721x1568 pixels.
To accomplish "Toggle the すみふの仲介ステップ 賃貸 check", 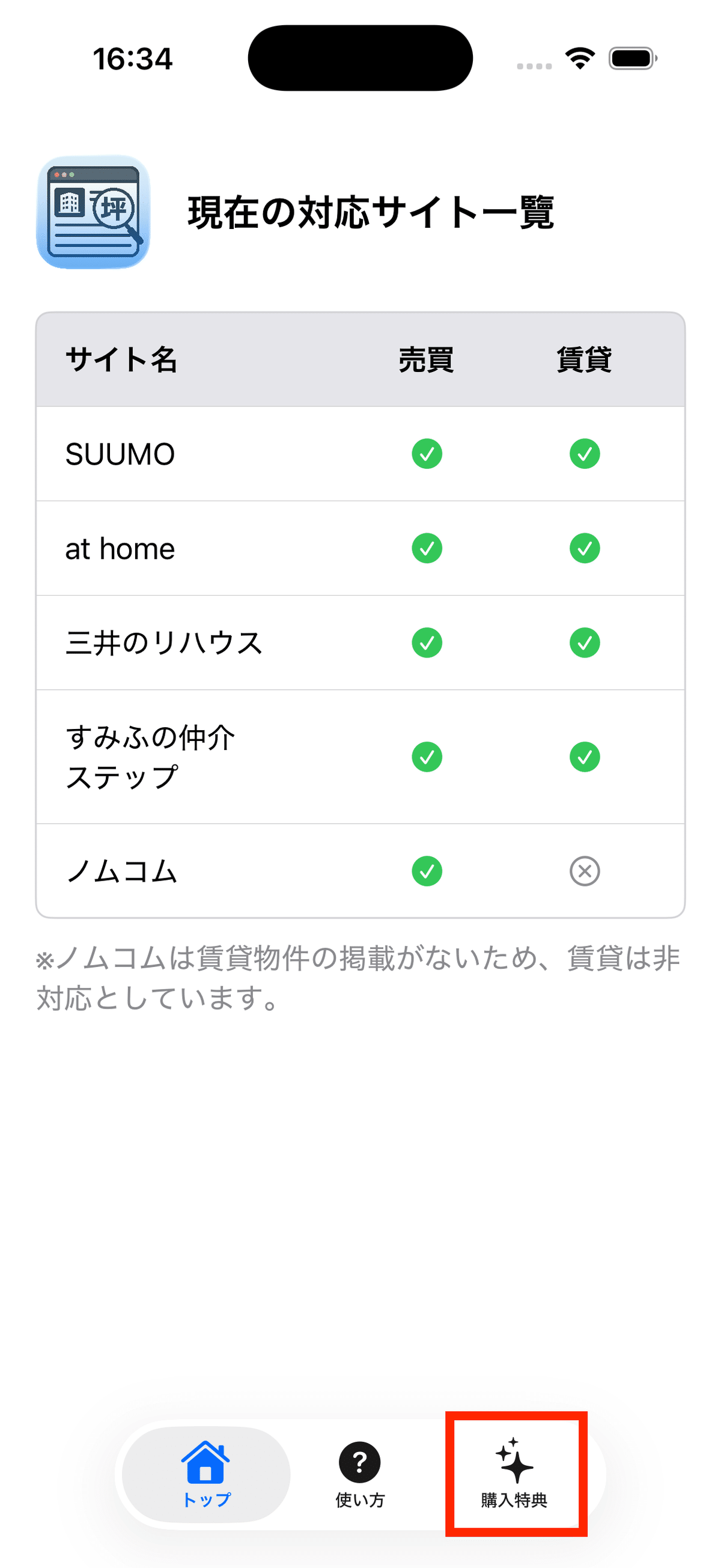I will (x=583, y=757).
